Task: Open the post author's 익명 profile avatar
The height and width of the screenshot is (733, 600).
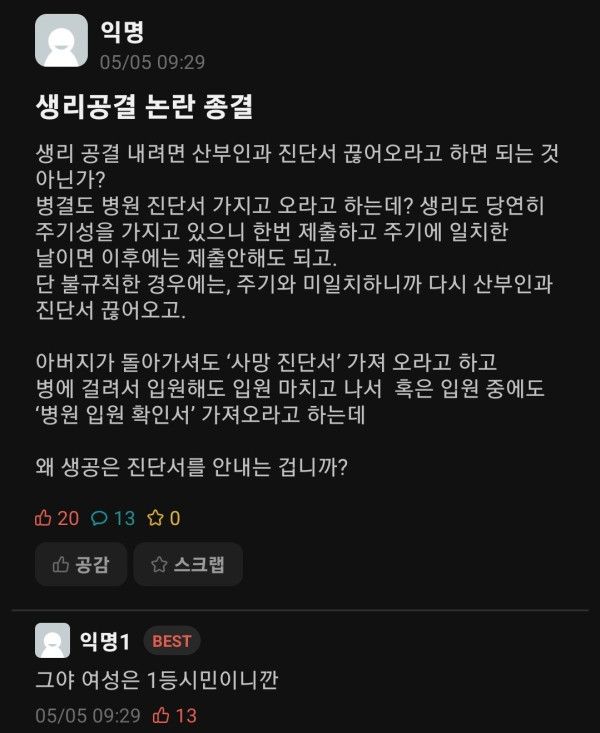Action: [x=61, y=41]
